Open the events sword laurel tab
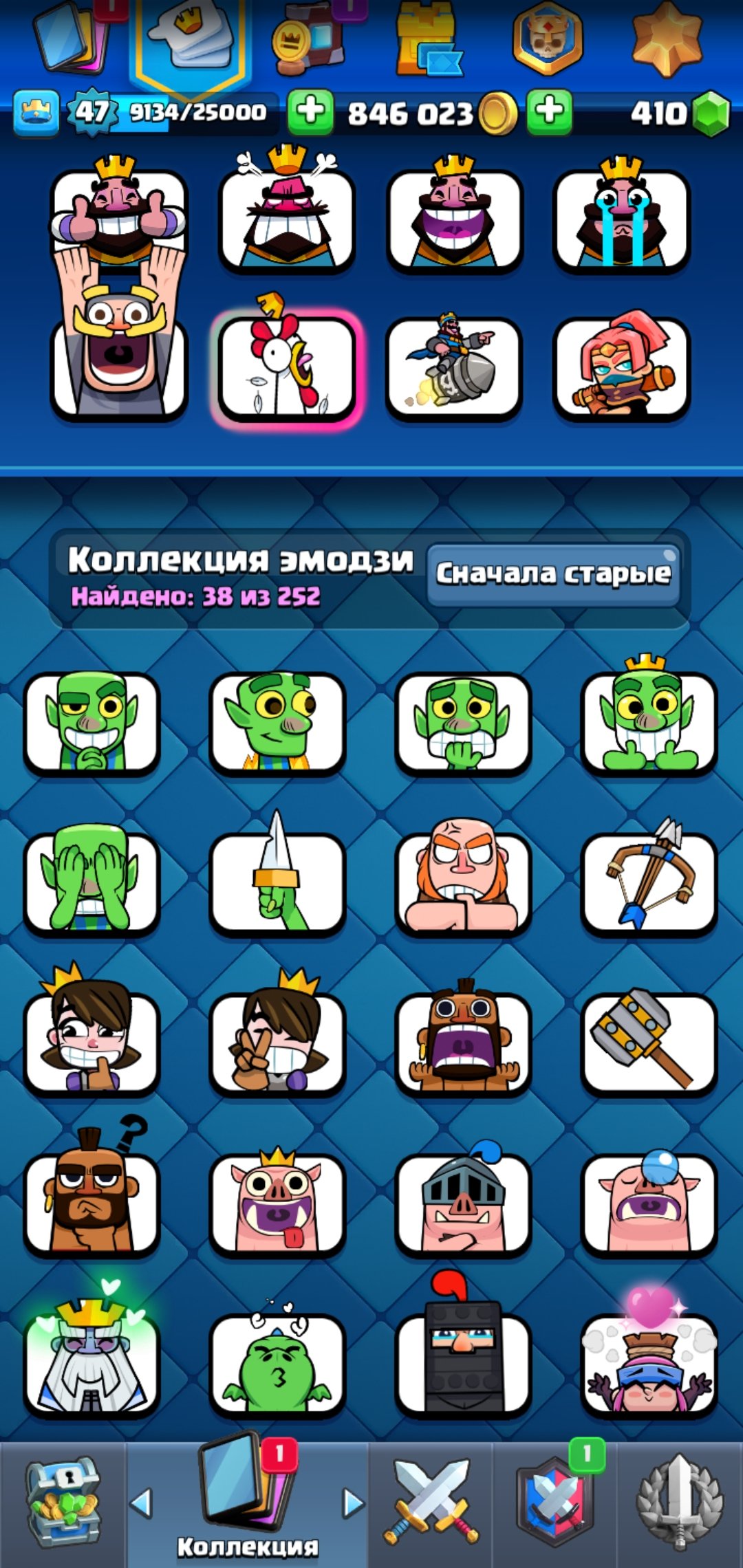Viewport: 743px width, 1568px height. [680, 1505]
